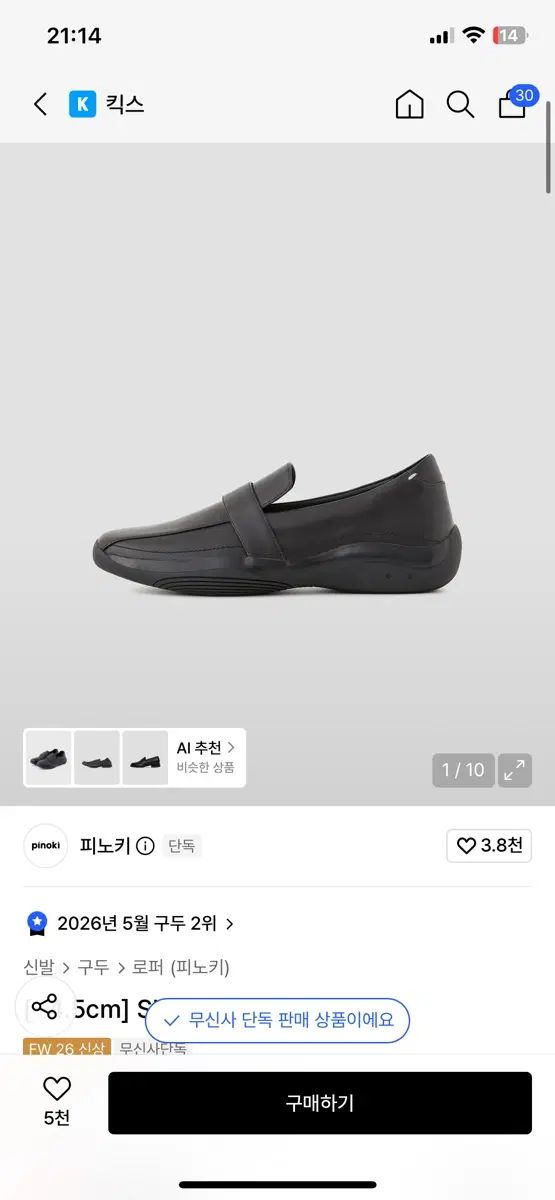Select the second shoe thumbnail

coord(96,758)
